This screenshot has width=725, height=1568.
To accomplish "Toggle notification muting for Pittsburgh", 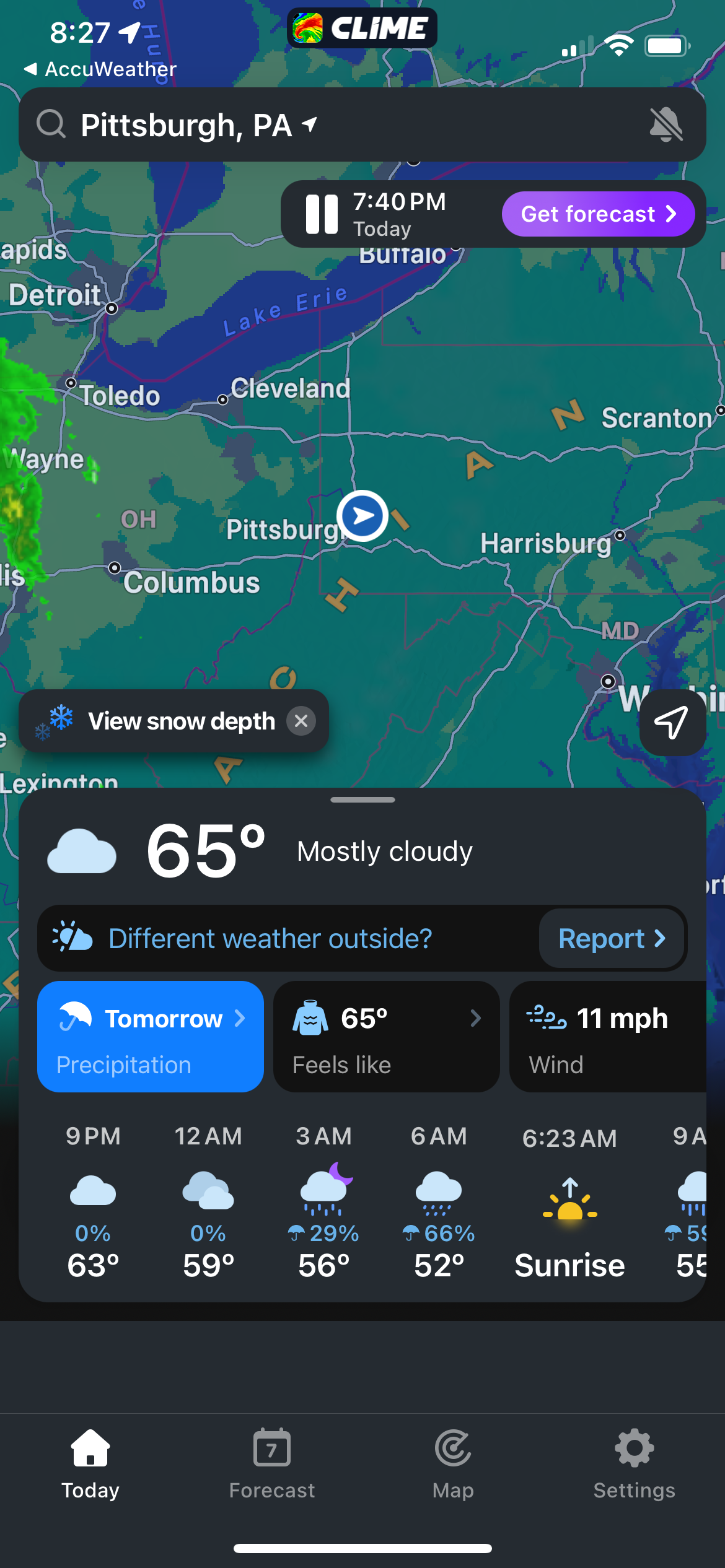I will point(667,124).
